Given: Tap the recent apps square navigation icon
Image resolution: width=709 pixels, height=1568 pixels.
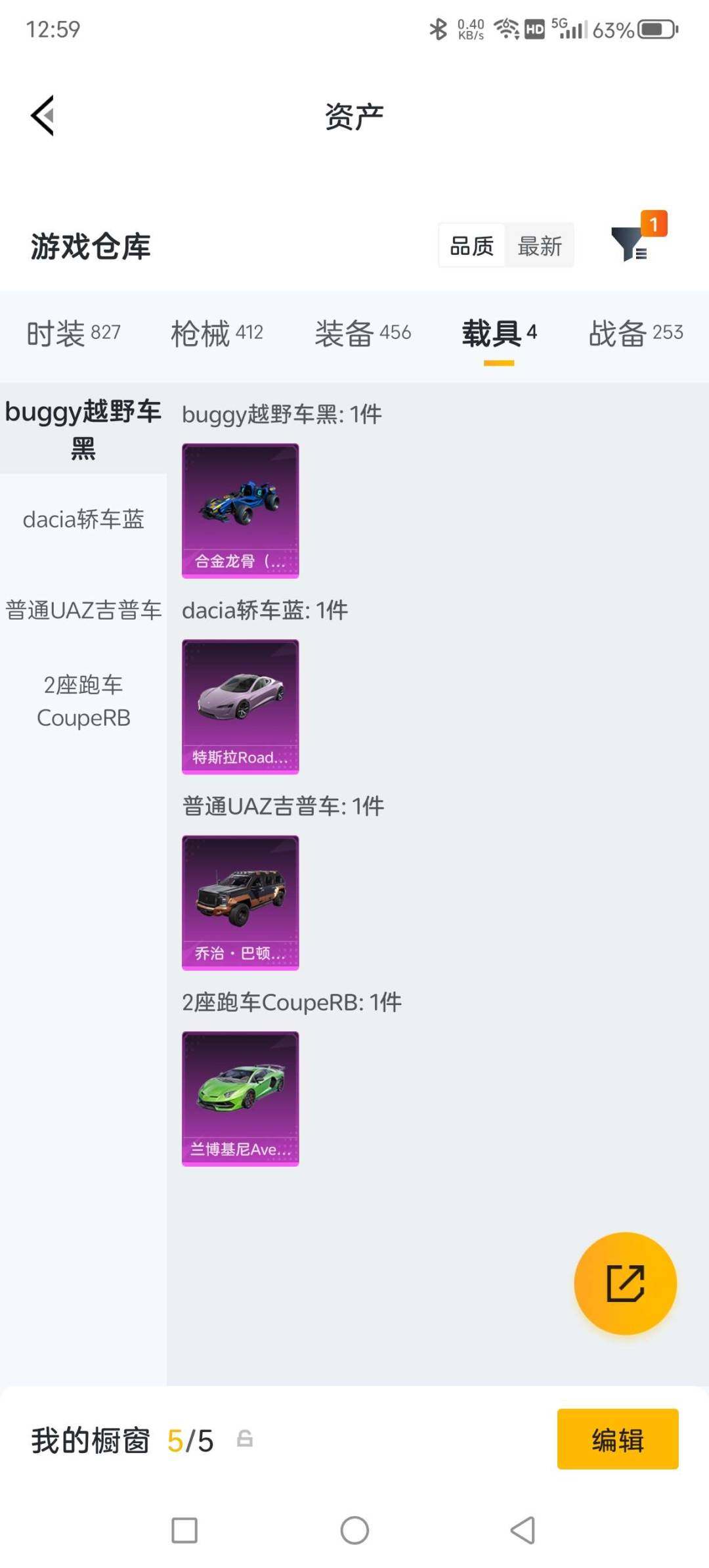Looking at the screenshot, I should click(186, 1531).
